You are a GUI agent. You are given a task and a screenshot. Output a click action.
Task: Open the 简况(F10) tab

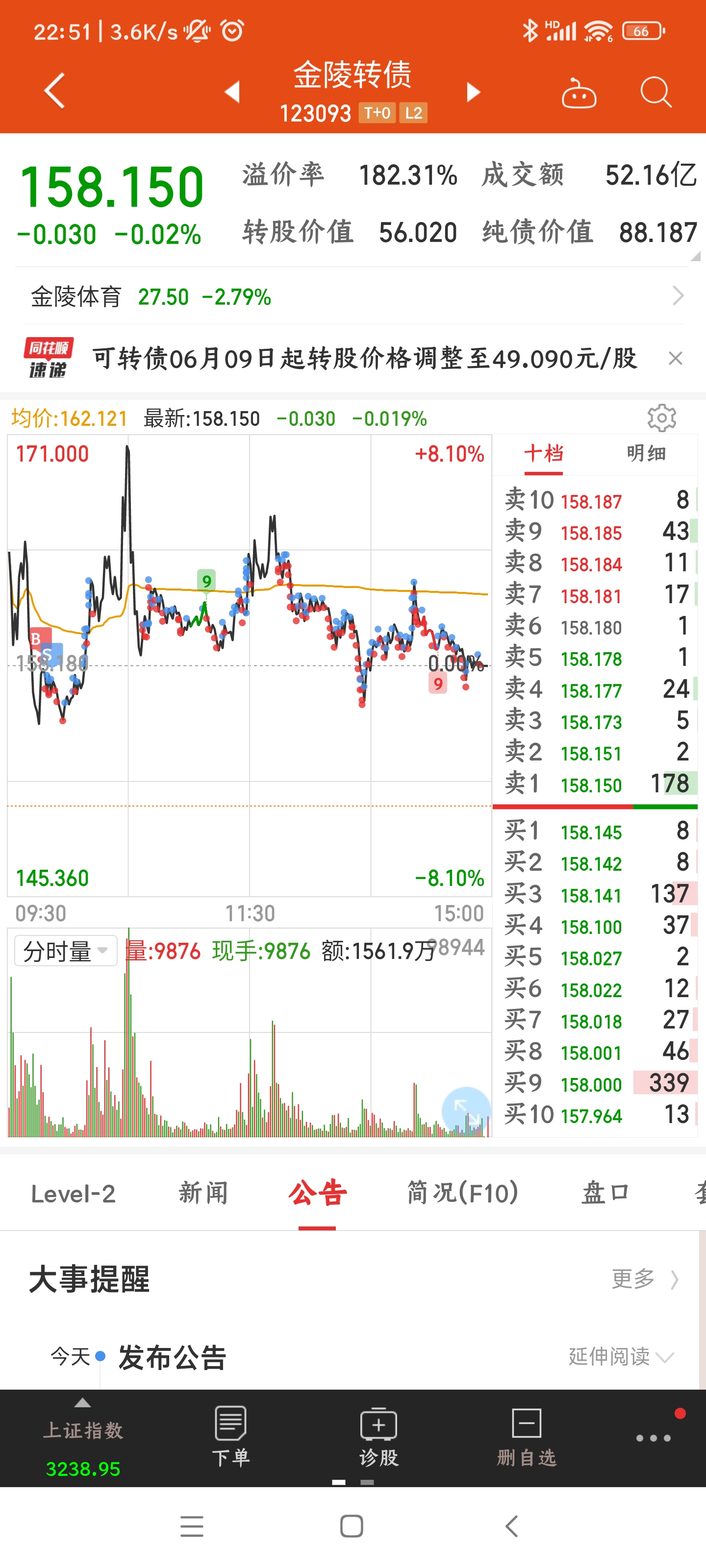pyautogui.click(x=463, y=1193)
